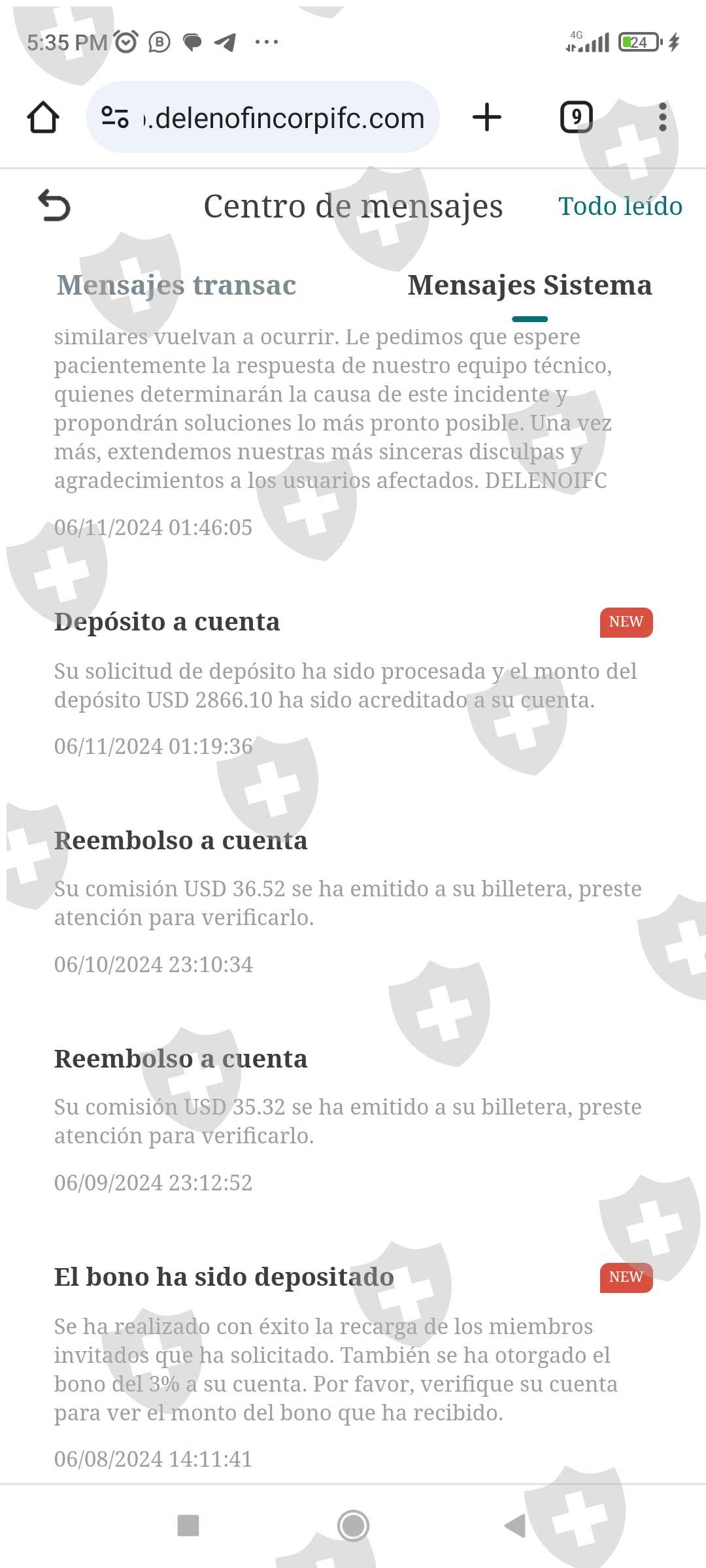
Task: Switch to Mensajes transac tab
Action: coord(176,286)
